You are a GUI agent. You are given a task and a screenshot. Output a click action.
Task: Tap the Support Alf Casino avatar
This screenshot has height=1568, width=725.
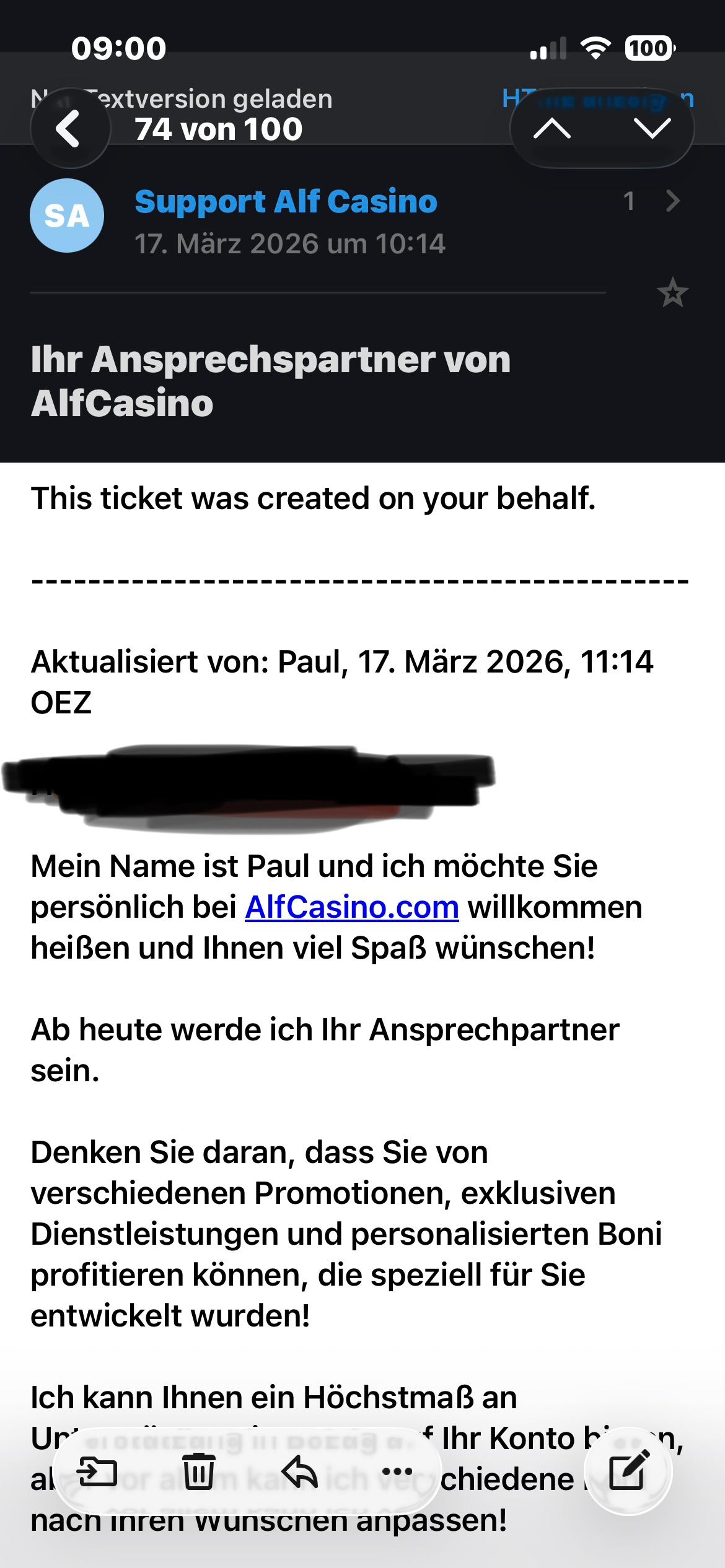click(67, 216)
